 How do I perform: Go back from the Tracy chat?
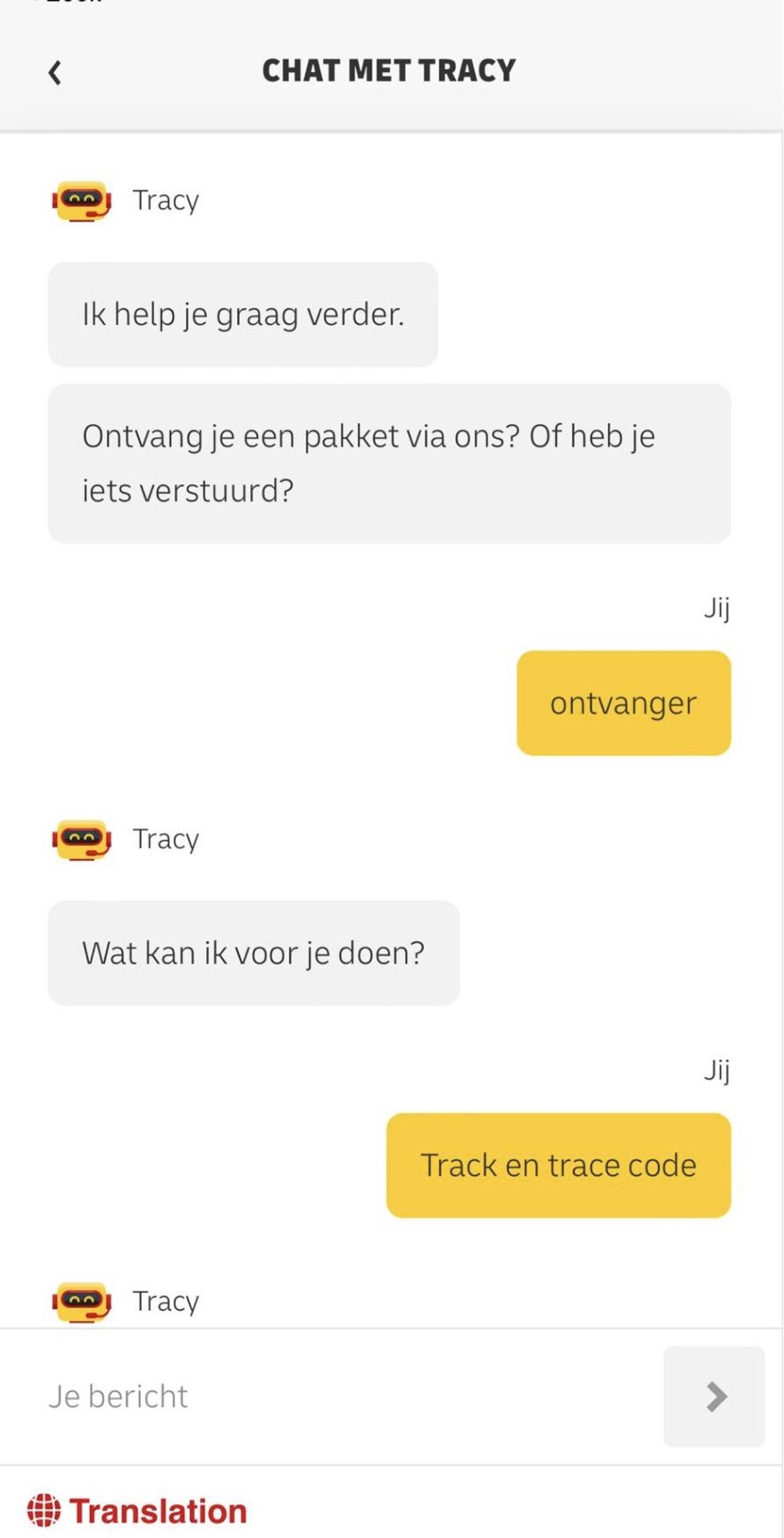(55, 73)
